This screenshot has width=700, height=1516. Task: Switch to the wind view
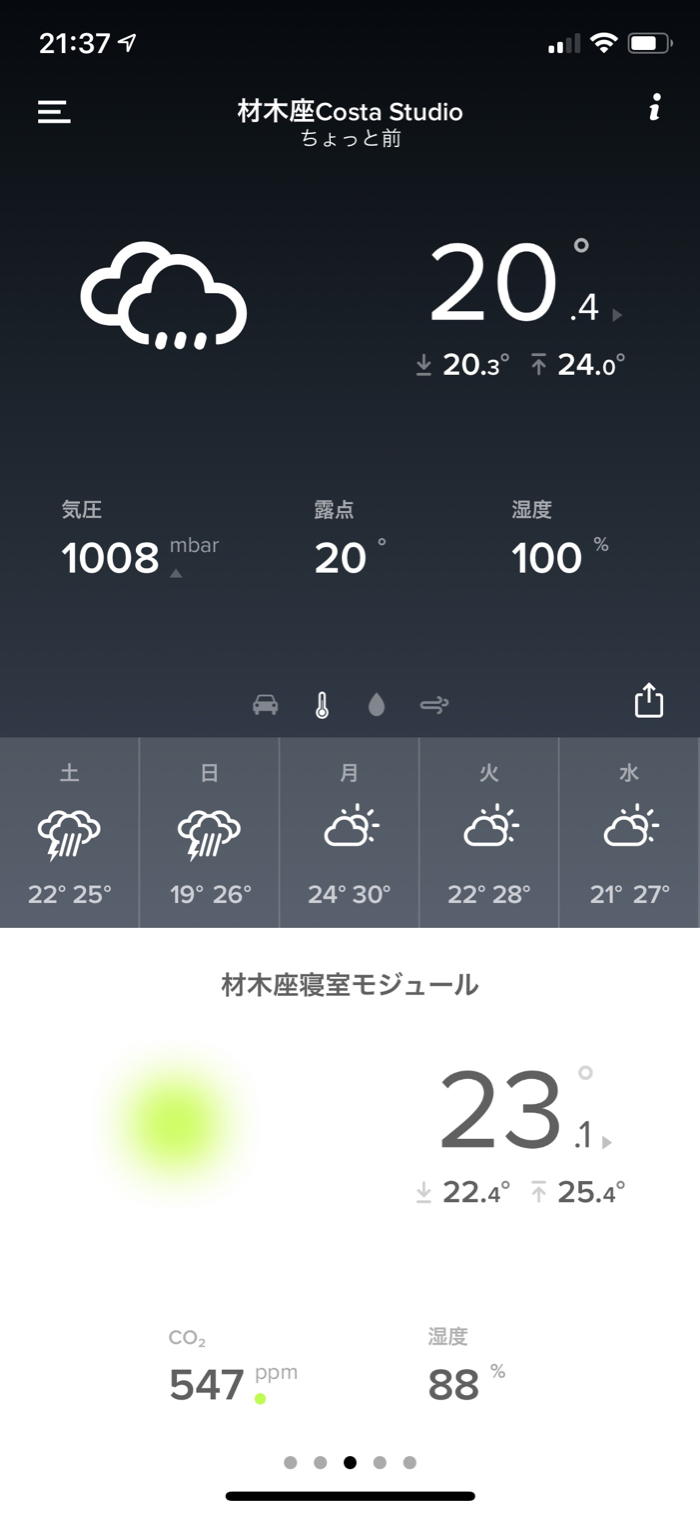[x=434, y=705]
